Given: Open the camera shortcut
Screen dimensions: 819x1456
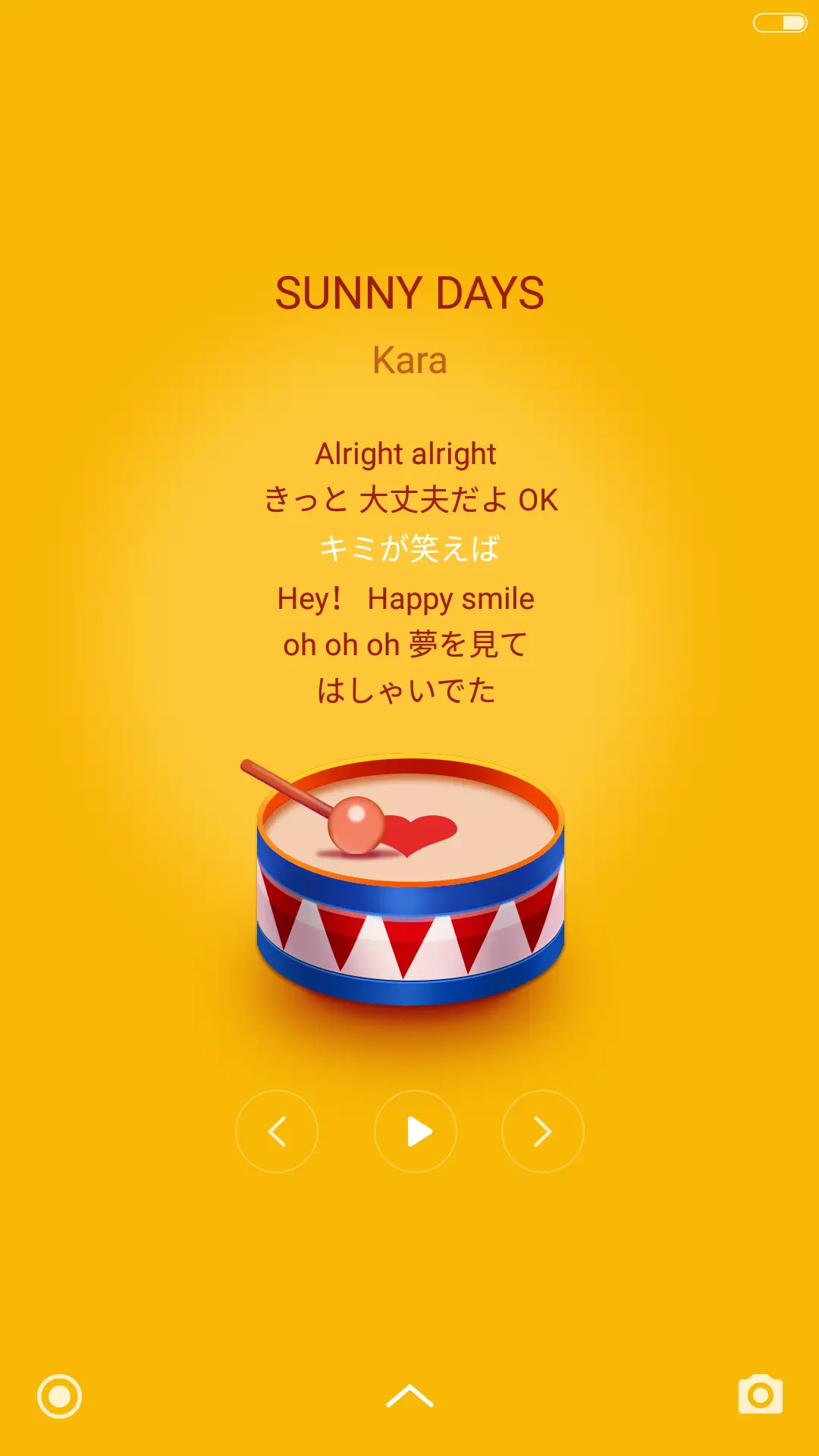Looking at the screenshot, I should [x=761, y=1395].
